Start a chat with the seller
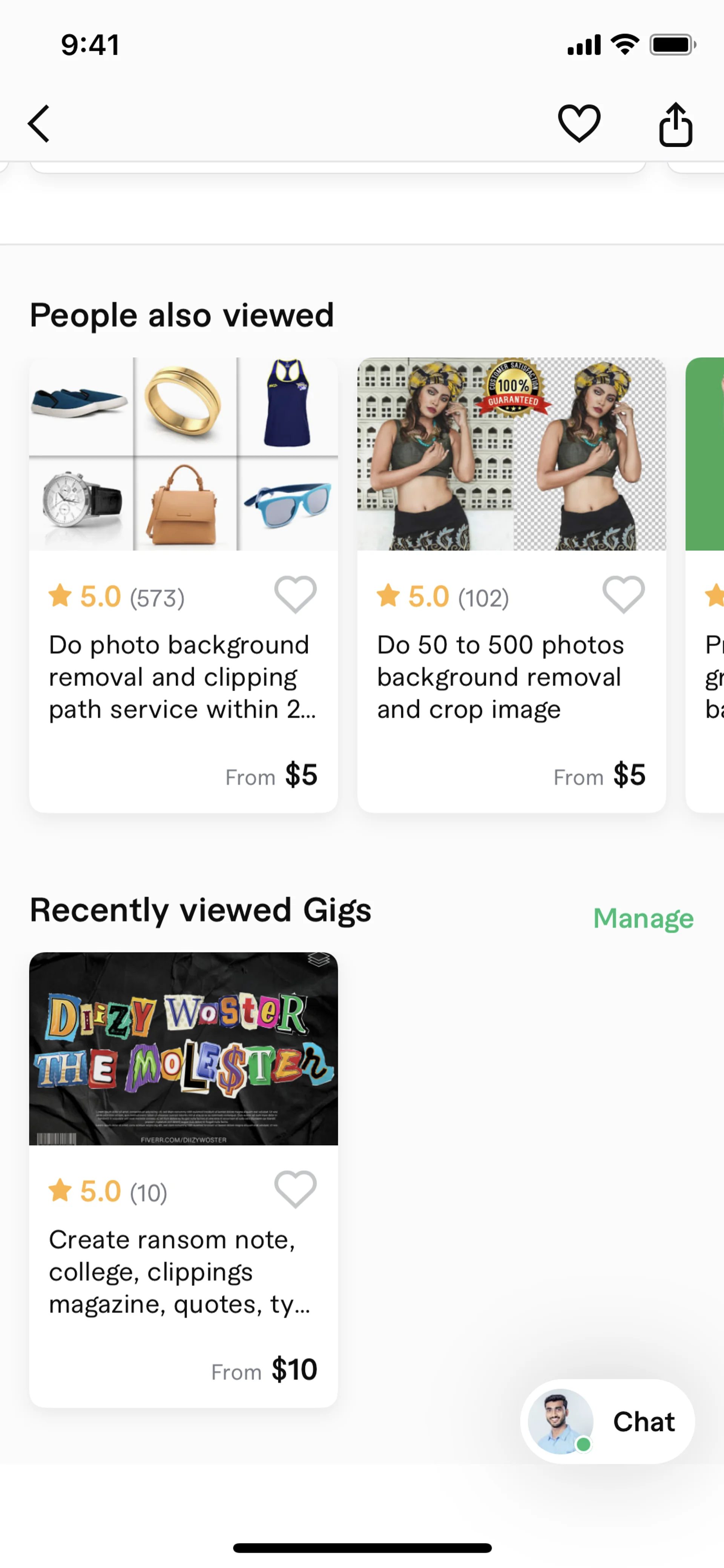 coord(607,1421)
